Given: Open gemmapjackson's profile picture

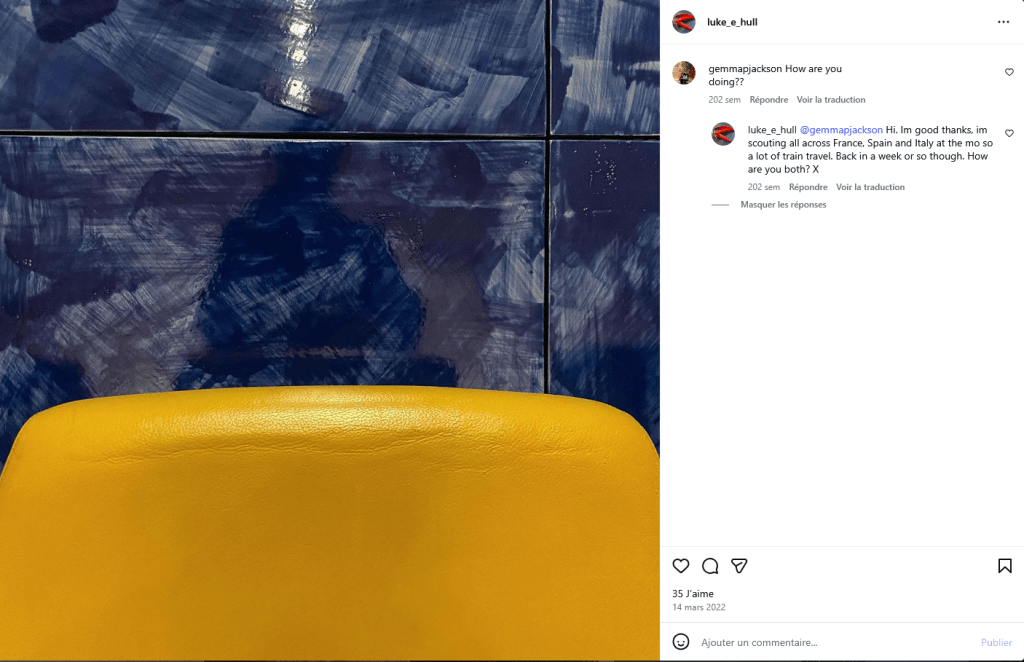Looking at the screenshot, I should [x=684, y=72].
